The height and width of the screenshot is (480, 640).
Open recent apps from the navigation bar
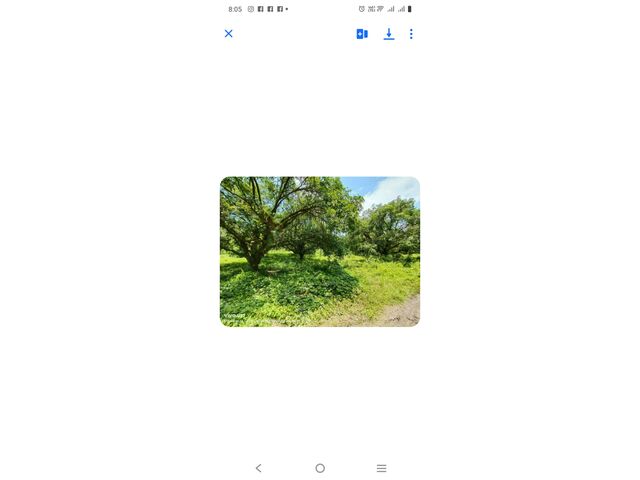click(x=381, y=468)
